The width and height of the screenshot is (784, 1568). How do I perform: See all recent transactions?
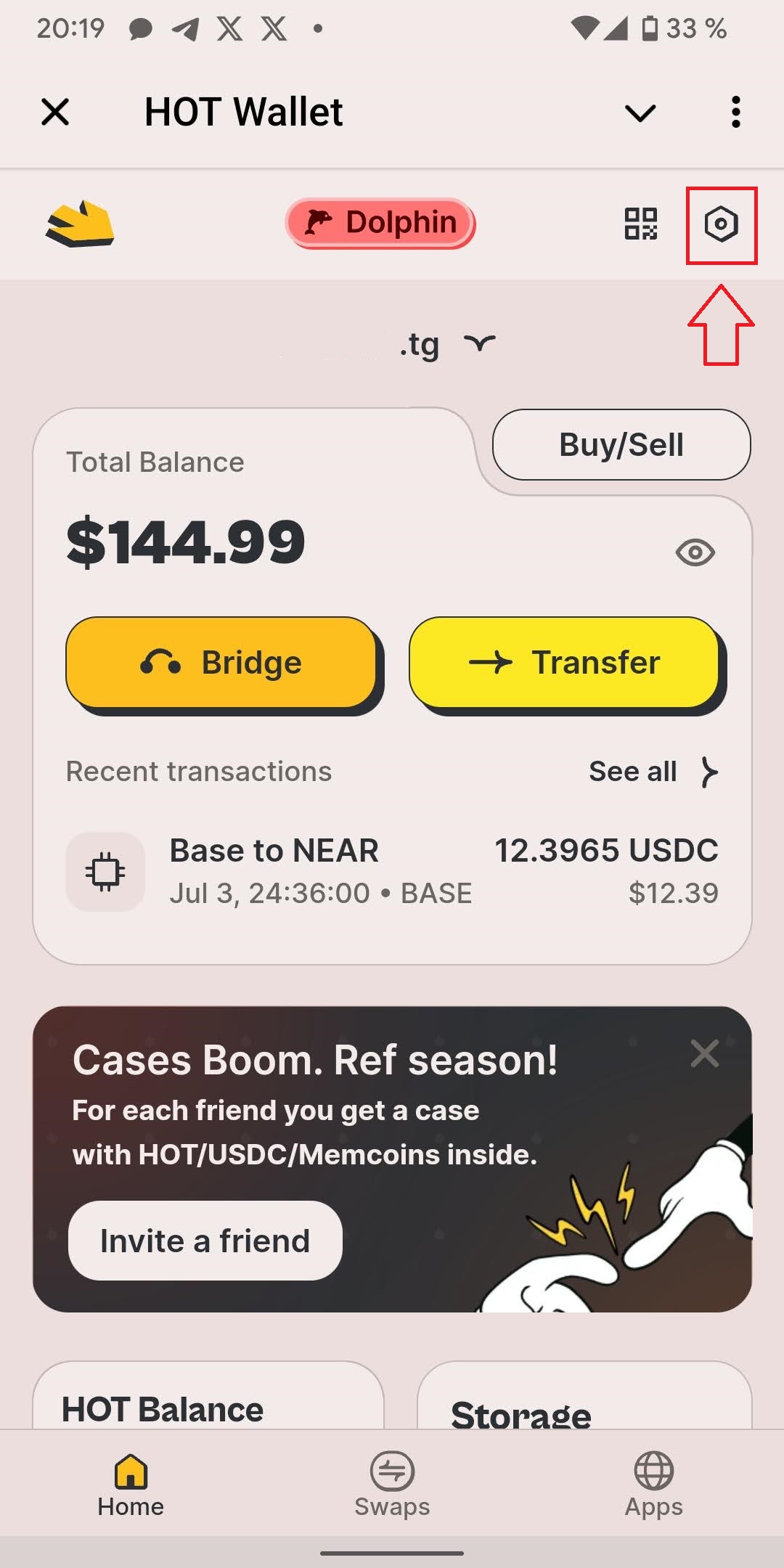(653, 771)
